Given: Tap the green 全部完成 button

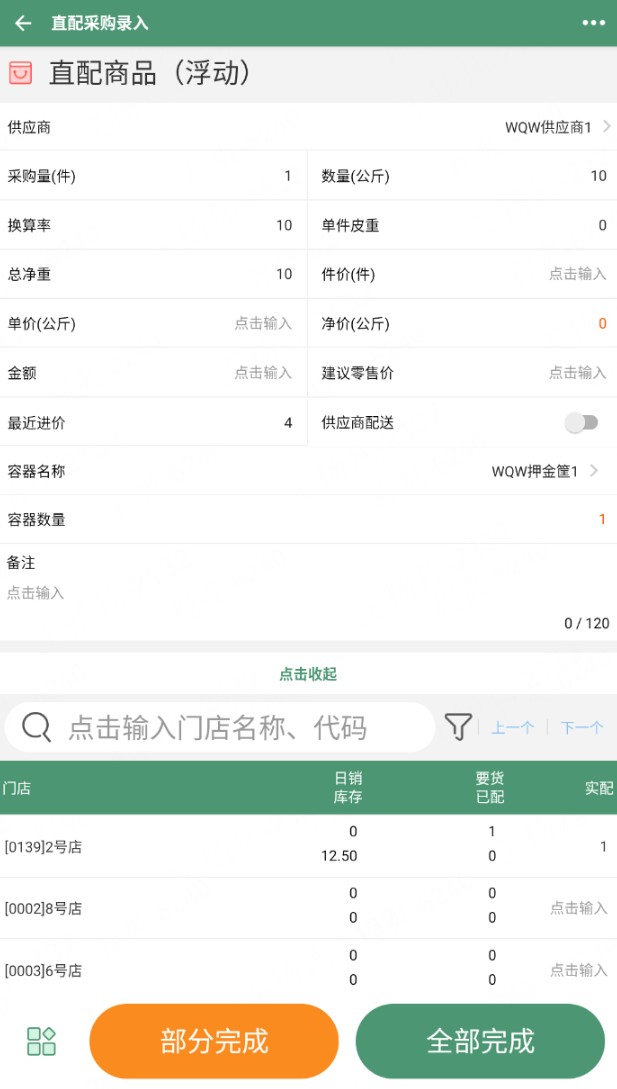Looking at the screenshot, I should [480, 1041].
